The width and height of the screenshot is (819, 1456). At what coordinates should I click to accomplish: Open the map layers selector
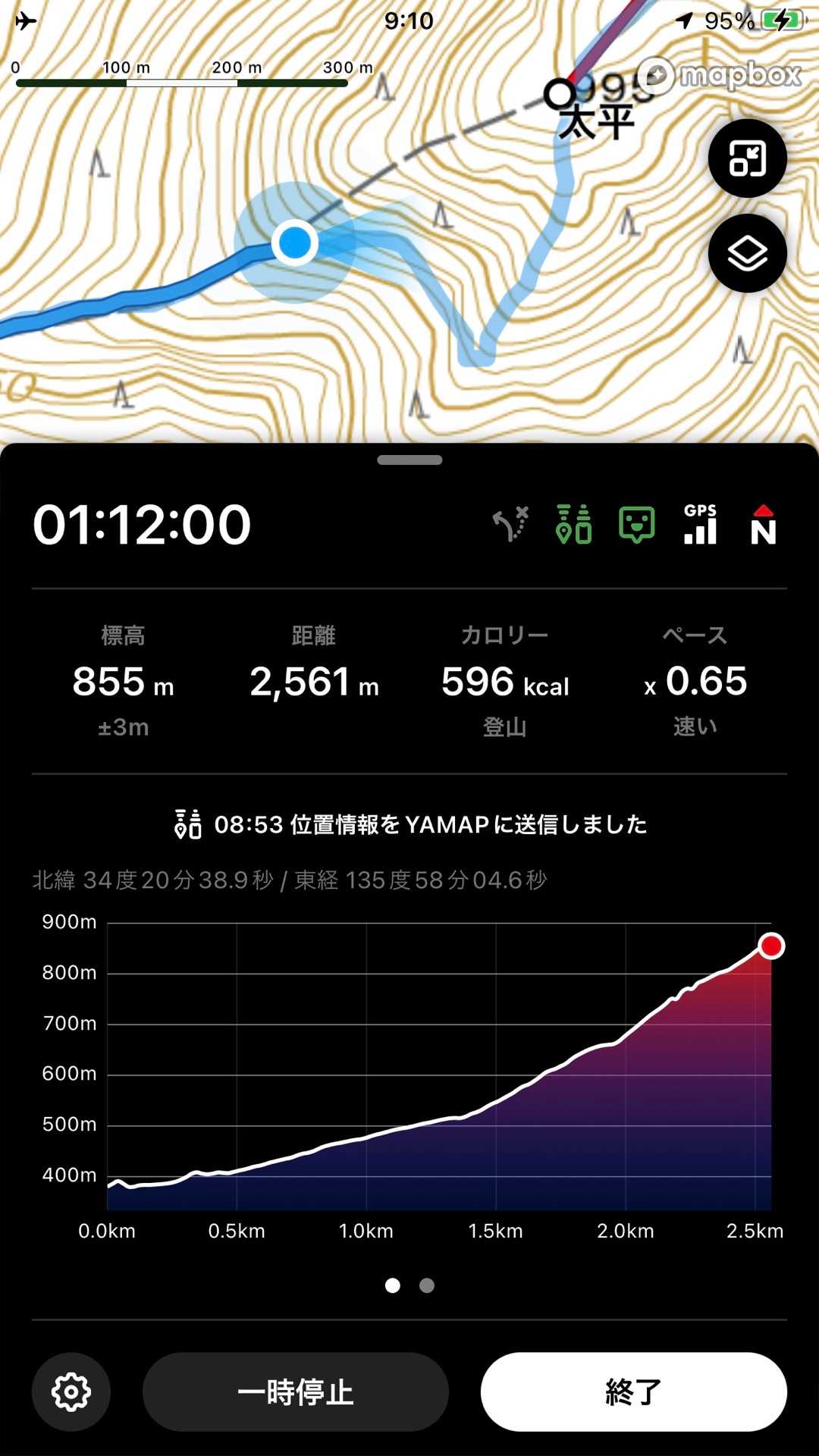(x=747, y=253)
